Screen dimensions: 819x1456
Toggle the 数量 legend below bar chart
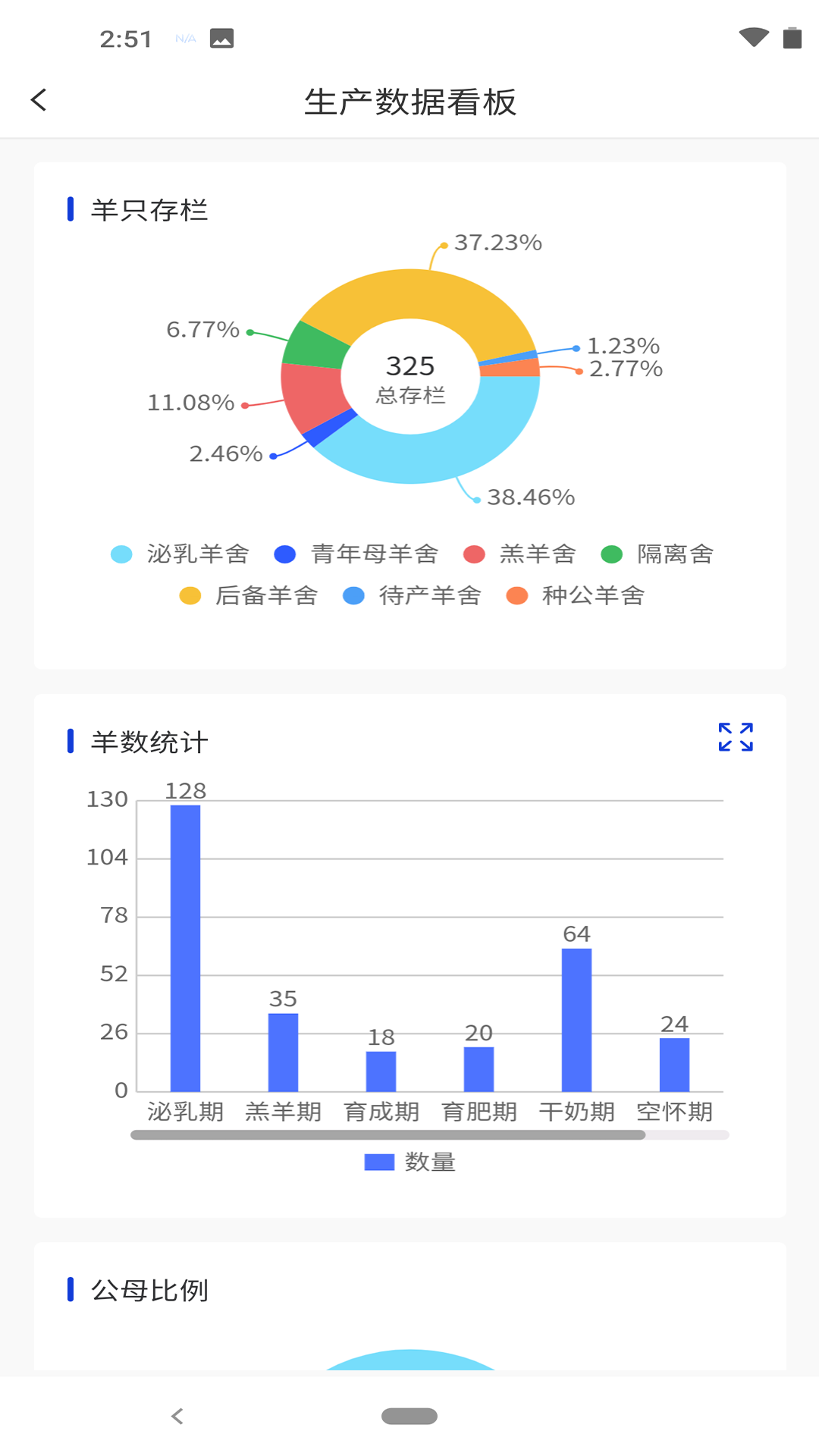tap(409, 1161)
